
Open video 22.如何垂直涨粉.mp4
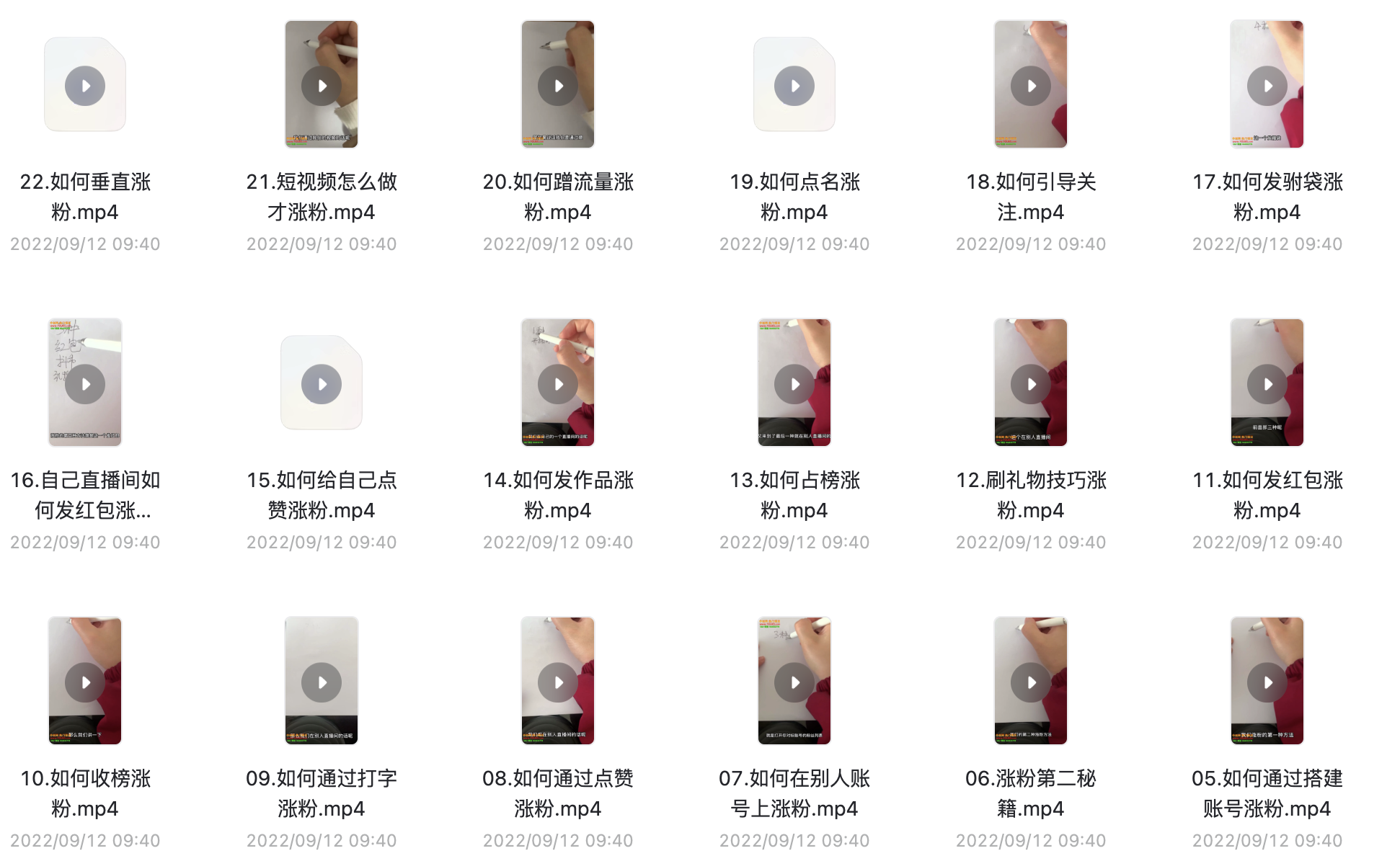[85, 86]
